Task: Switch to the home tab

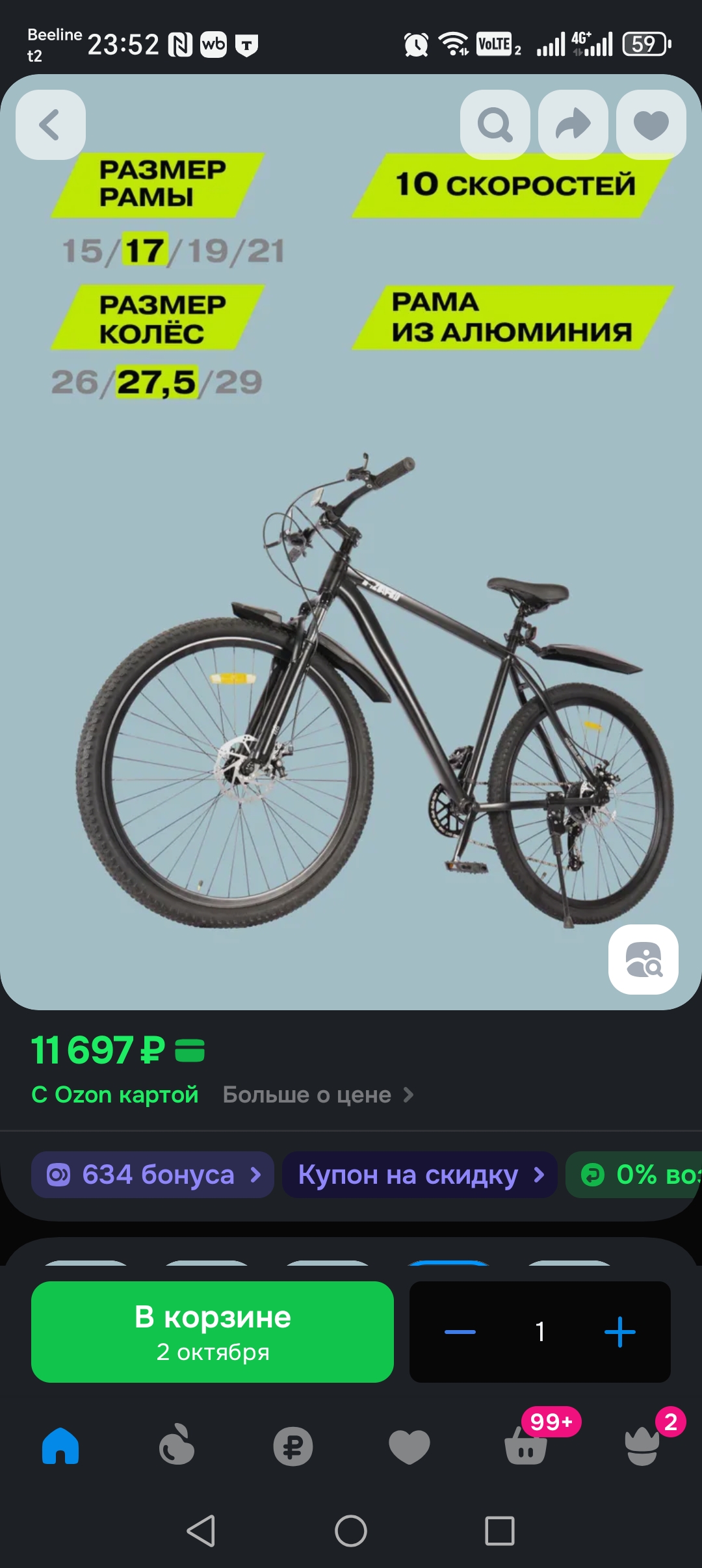Action: (x=60, y=1446)
